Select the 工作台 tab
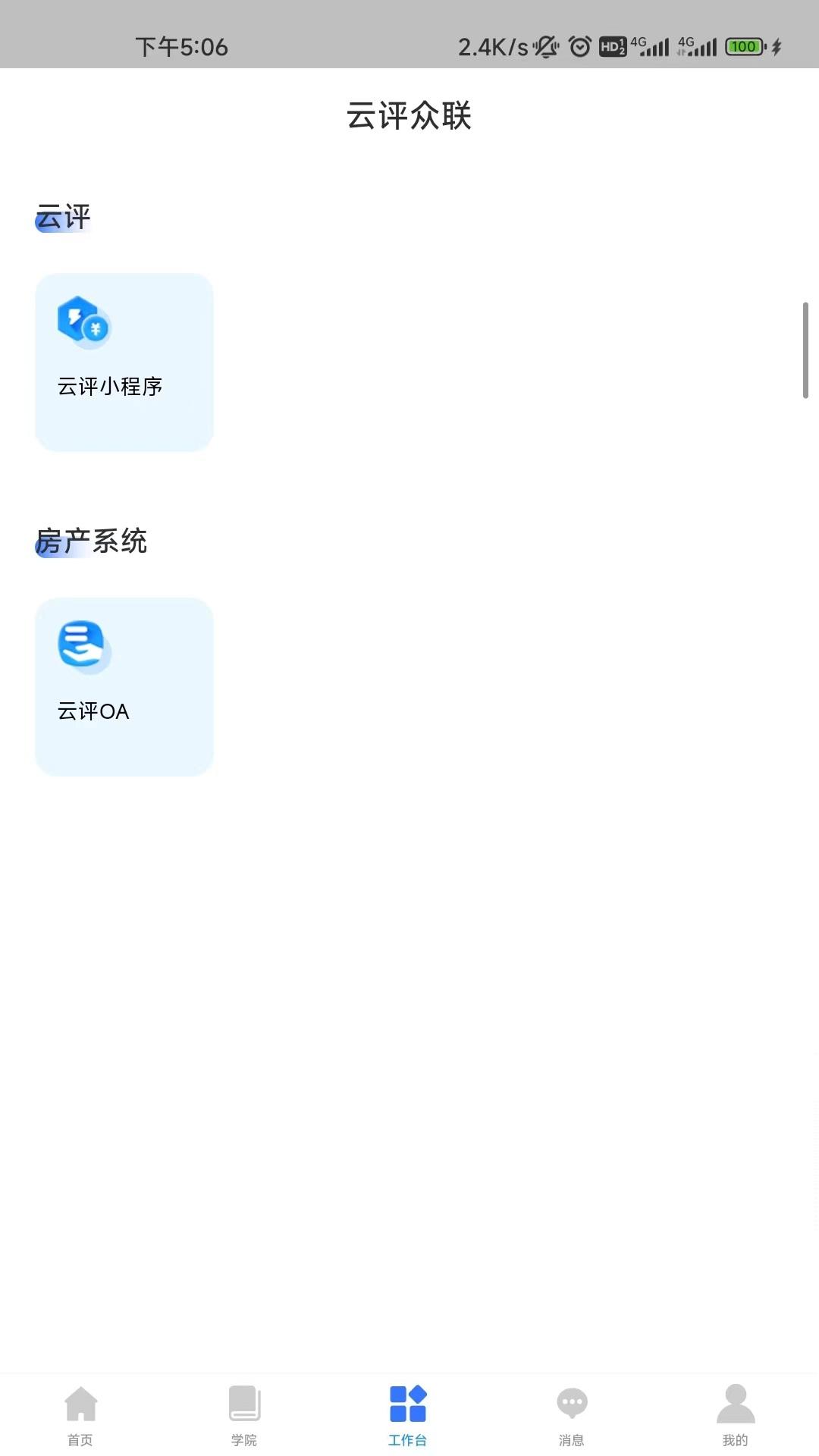Viewport: 819px width, 1456px height. click(408, 1414)
